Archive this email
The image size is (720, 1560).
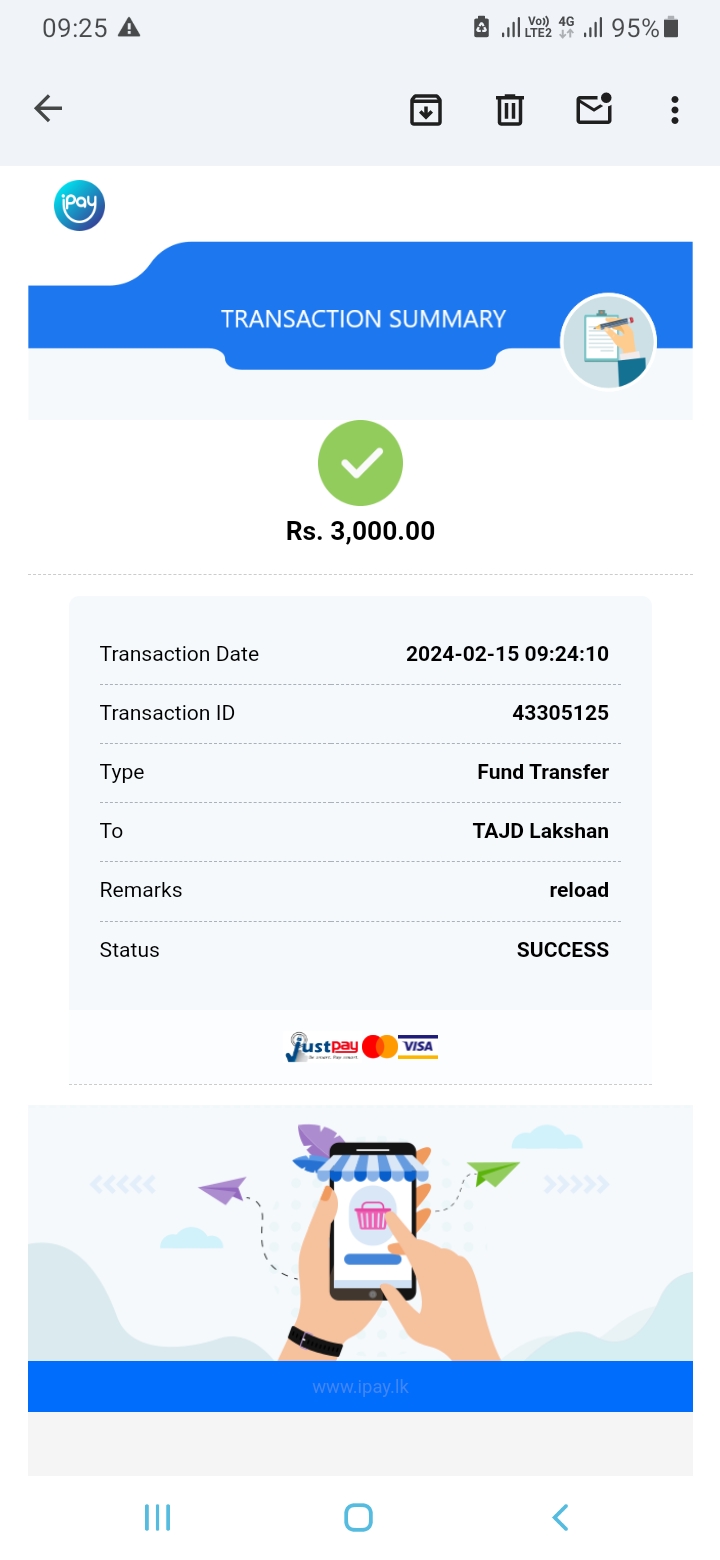426,109
